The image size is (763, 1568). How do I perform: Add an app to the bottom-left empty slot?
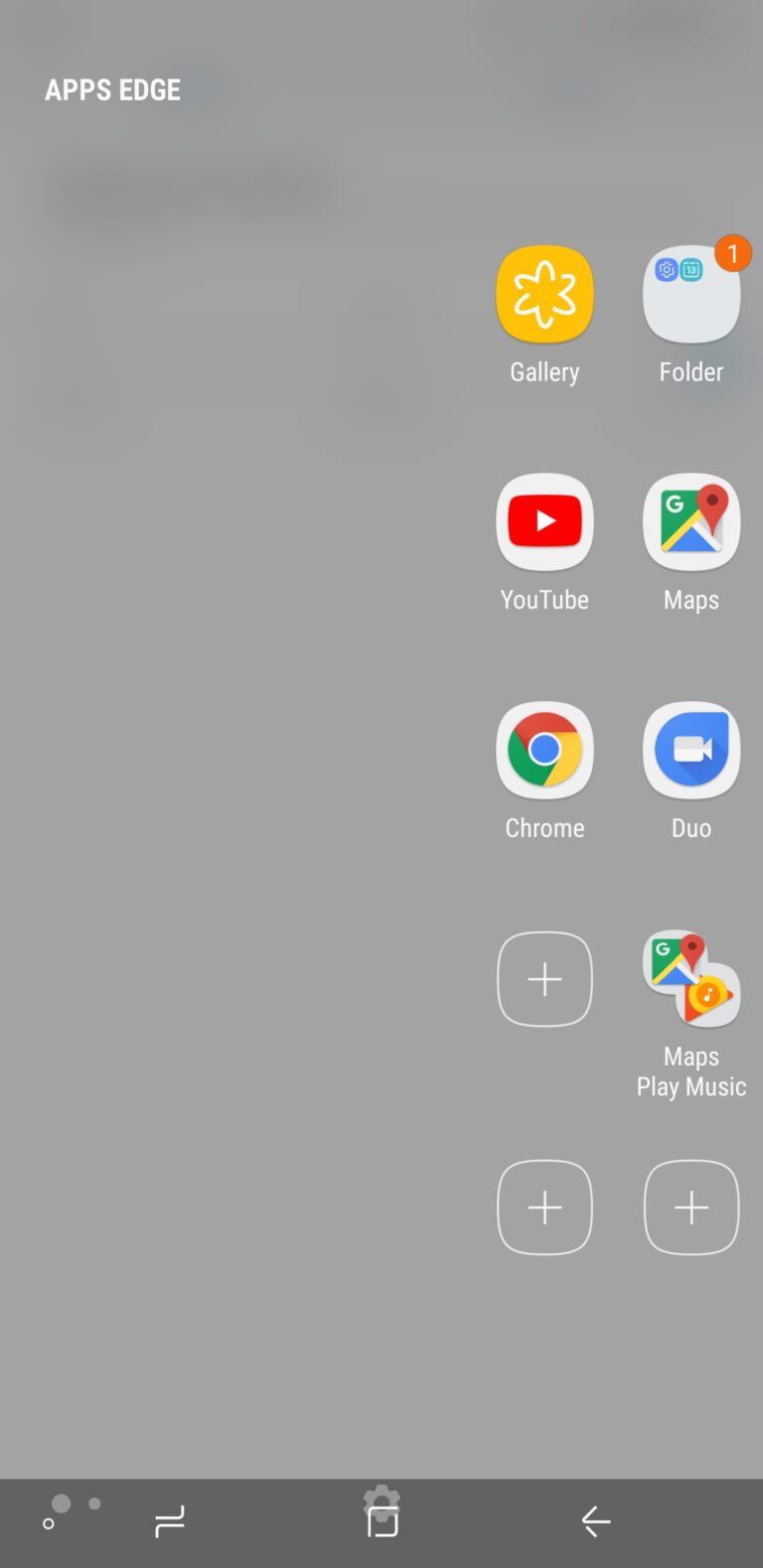tap(544, 1208)
